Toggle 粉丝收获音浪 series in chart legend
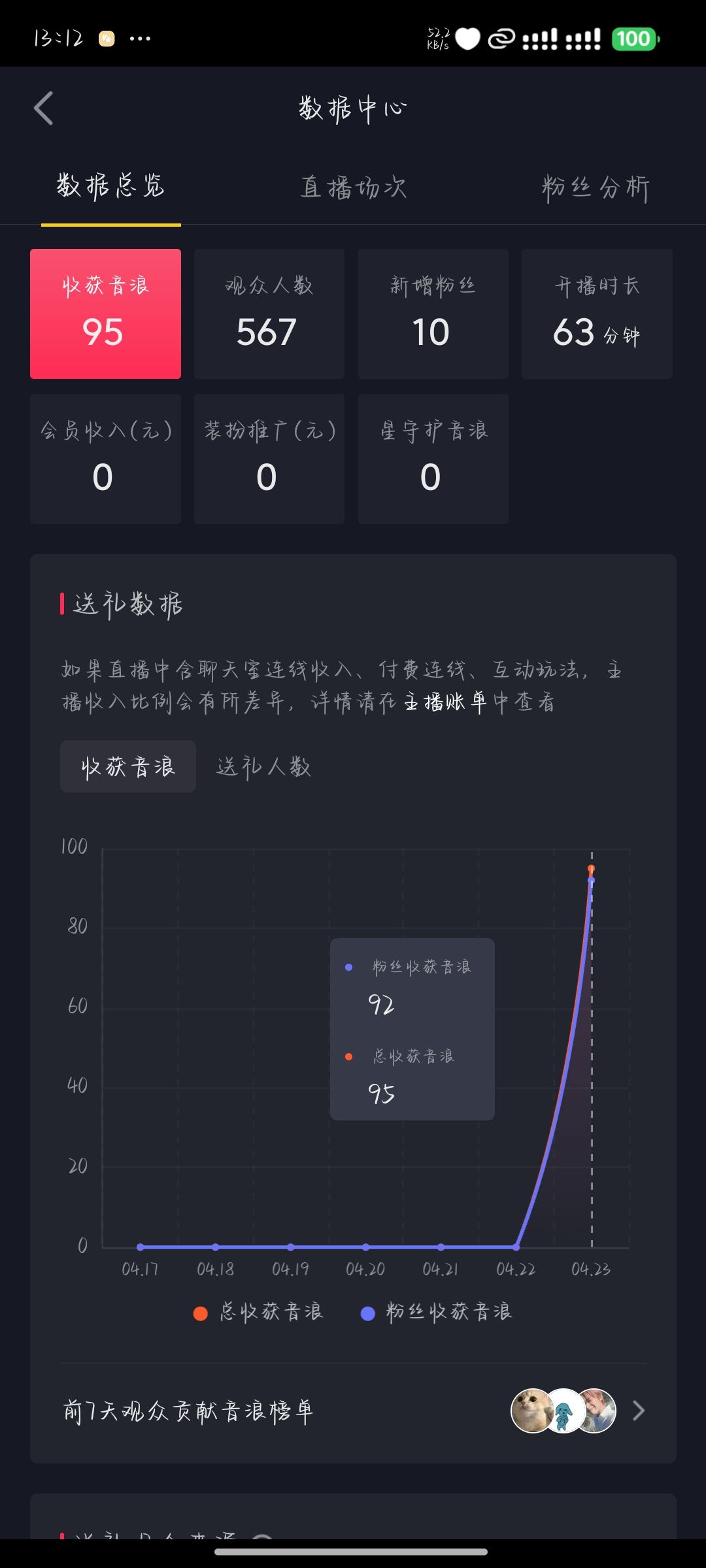 coord(437,1313)
